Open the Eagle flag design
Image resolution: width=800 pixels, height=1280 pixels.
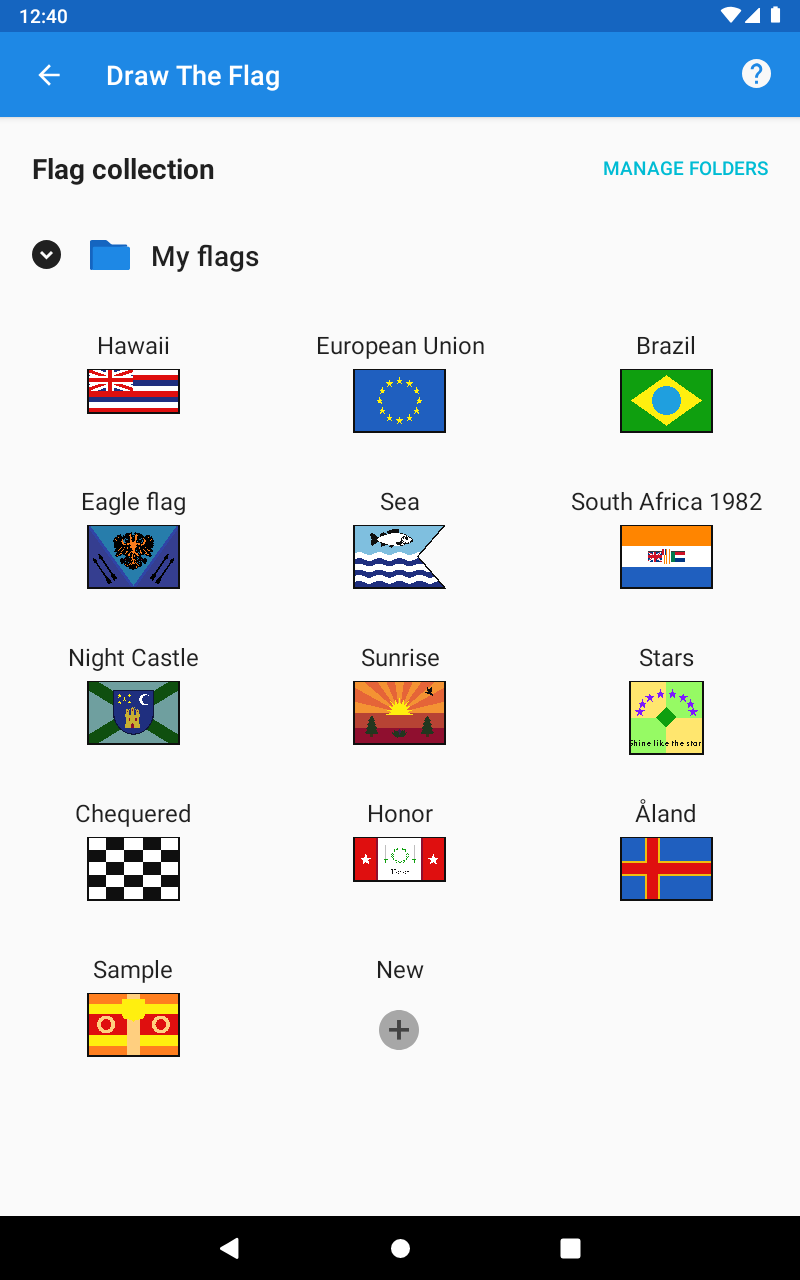[x=133, y=557]
